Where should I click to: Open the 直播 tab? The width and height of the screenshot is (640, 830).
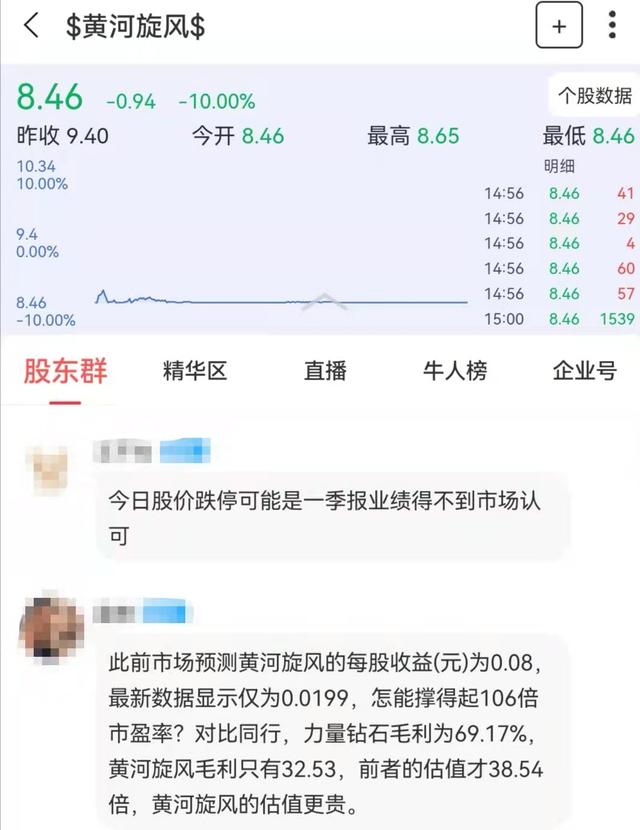point(325,372)
